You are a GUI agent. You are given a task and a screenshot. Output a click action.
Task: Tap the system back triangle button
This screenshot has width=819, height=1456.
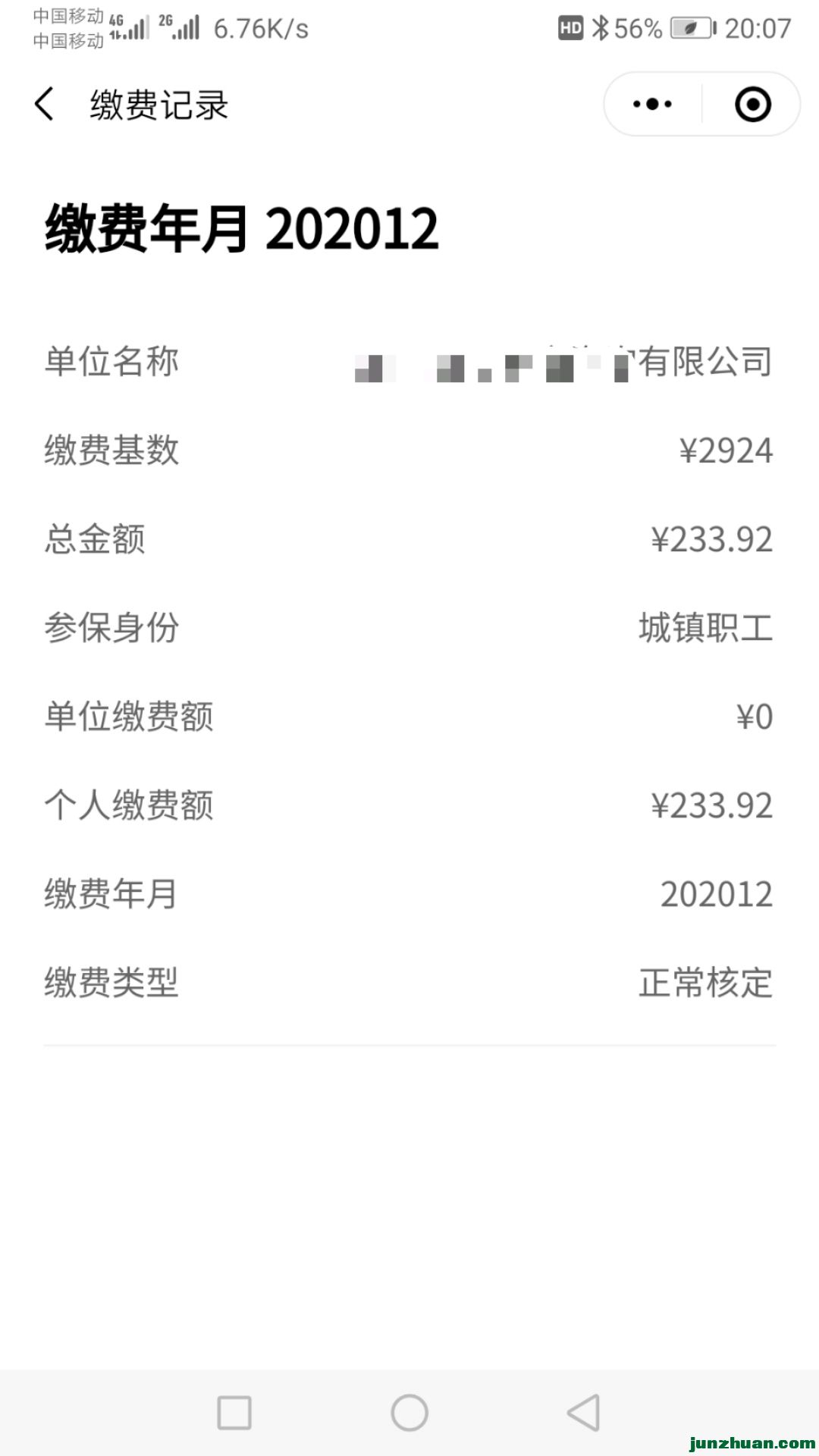[x=583, y=1413]
